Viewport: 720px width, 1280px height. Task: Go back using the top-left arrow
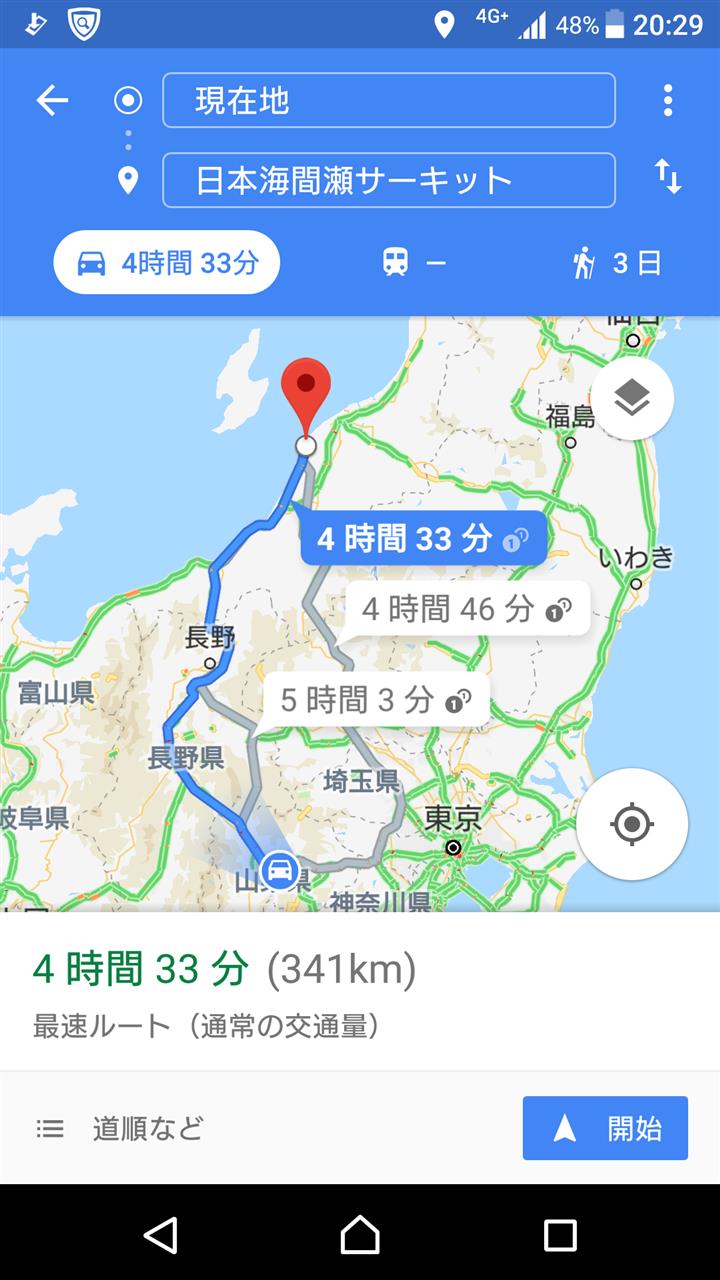[x=52, y=100]
